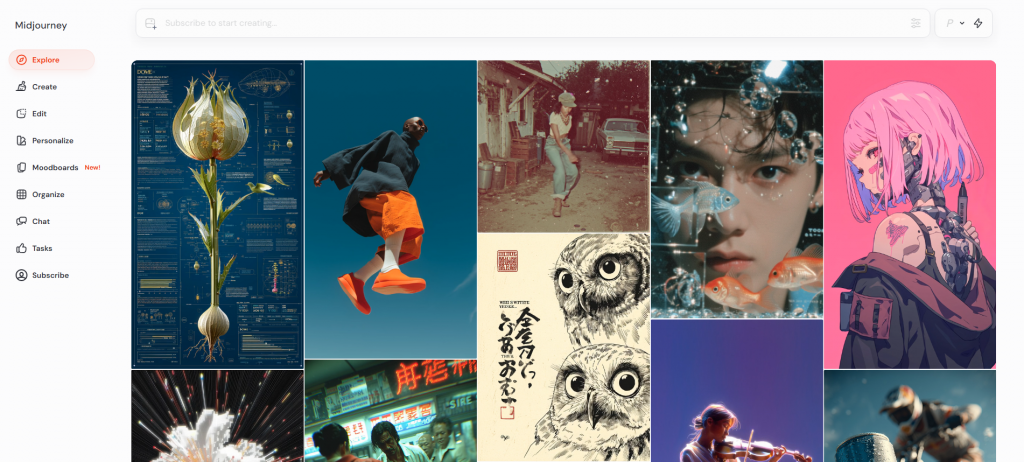This screenshot has width=1024, height=462.
Task: Open the Edit section
Action: click(39, 114)
